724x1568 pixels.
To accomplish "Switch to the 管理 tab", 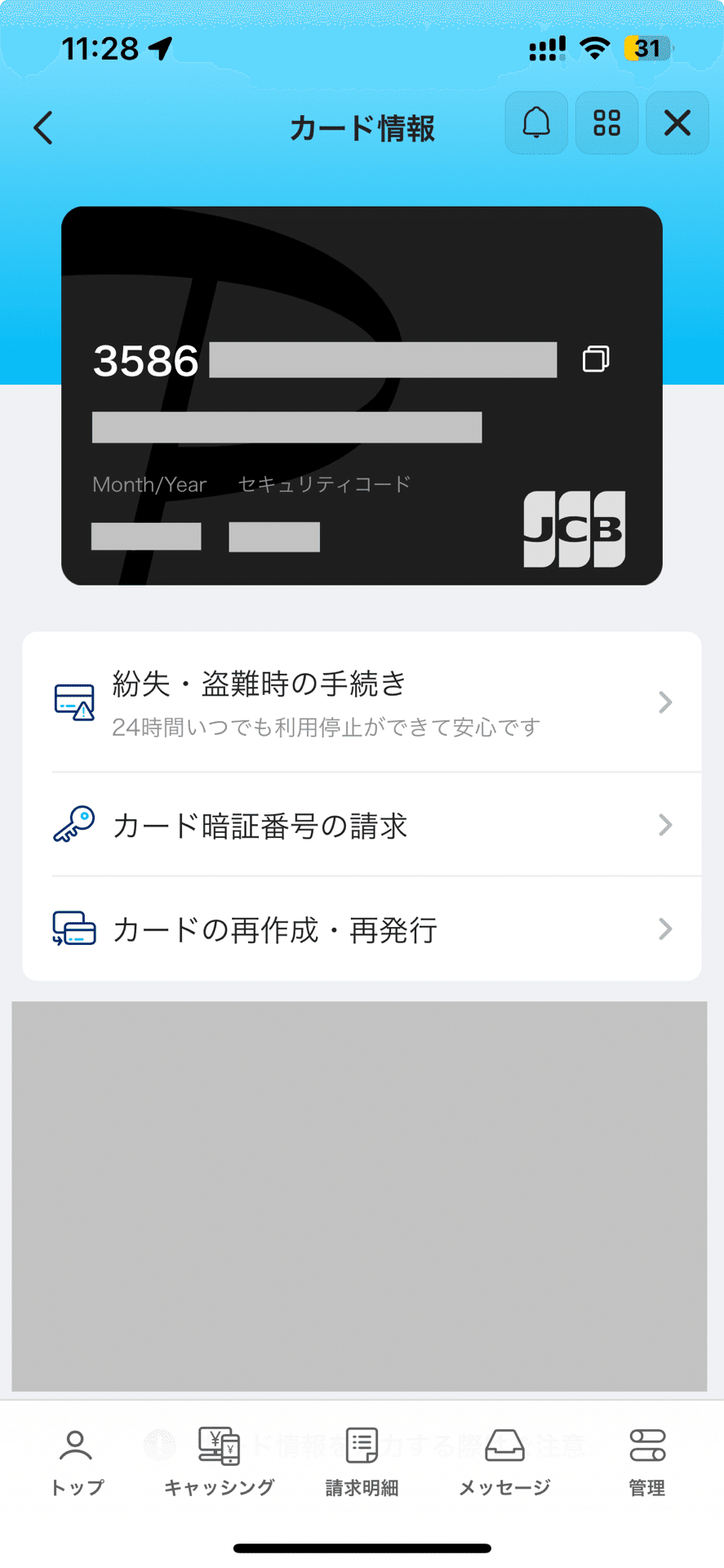I will (x=647, y=1462).
